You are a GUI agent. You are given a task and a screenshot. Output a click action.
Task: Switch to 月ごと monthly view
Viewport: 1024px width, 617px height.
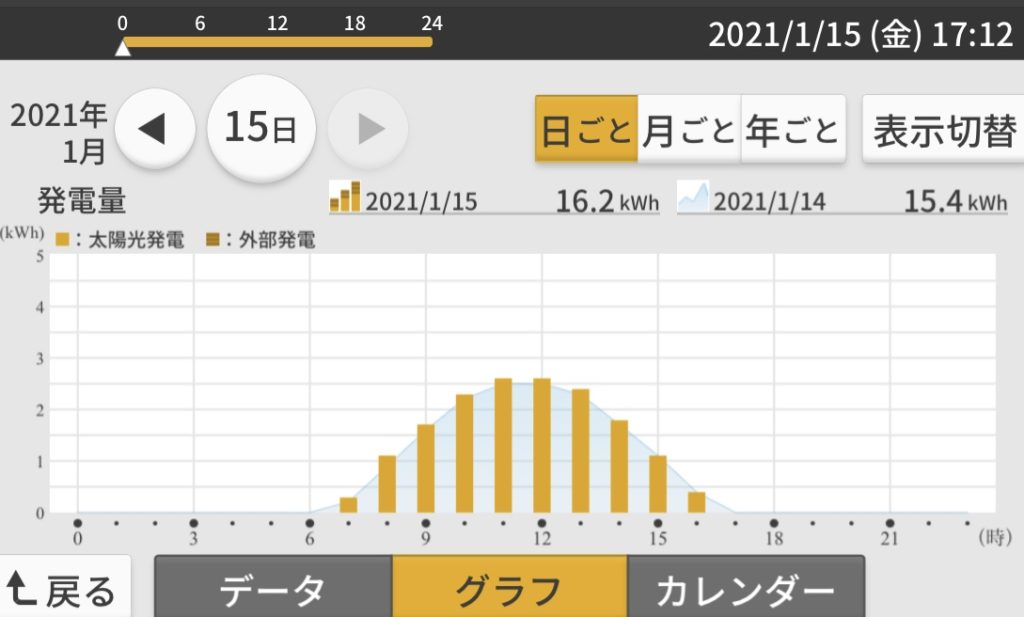(690, 130)
